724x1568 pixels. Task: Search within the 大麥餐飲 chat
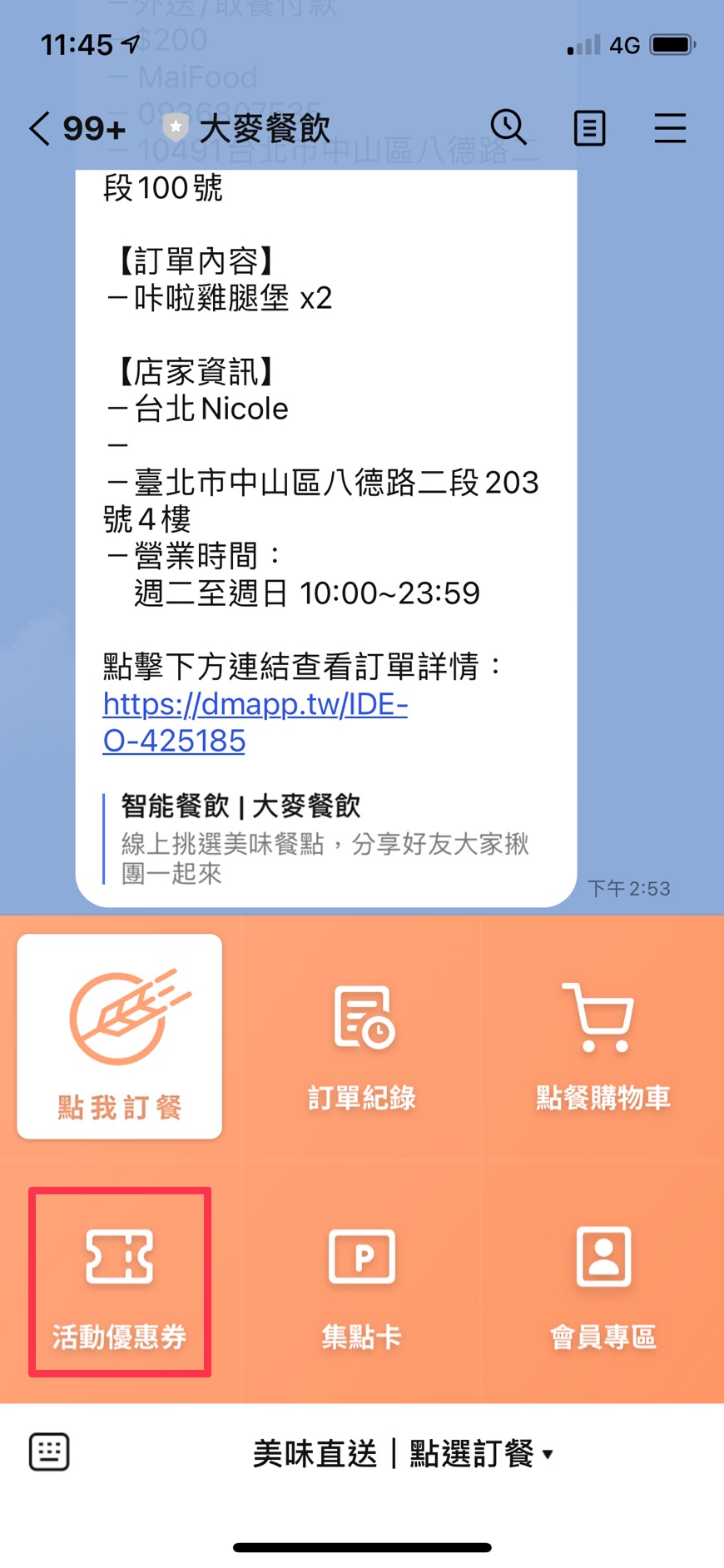508,128
